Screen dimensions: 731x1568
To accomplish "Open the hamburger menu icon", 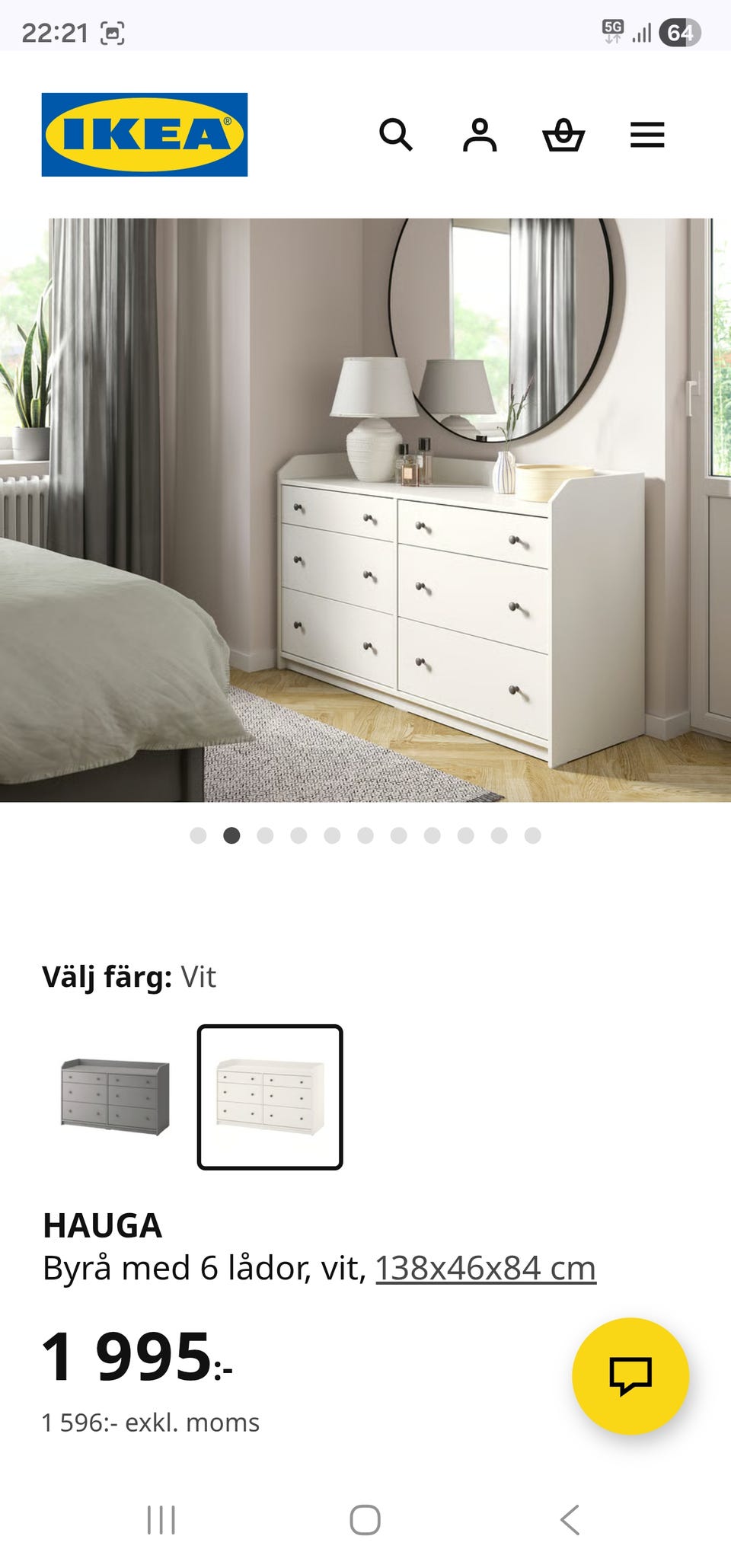I will click(648, 135).
